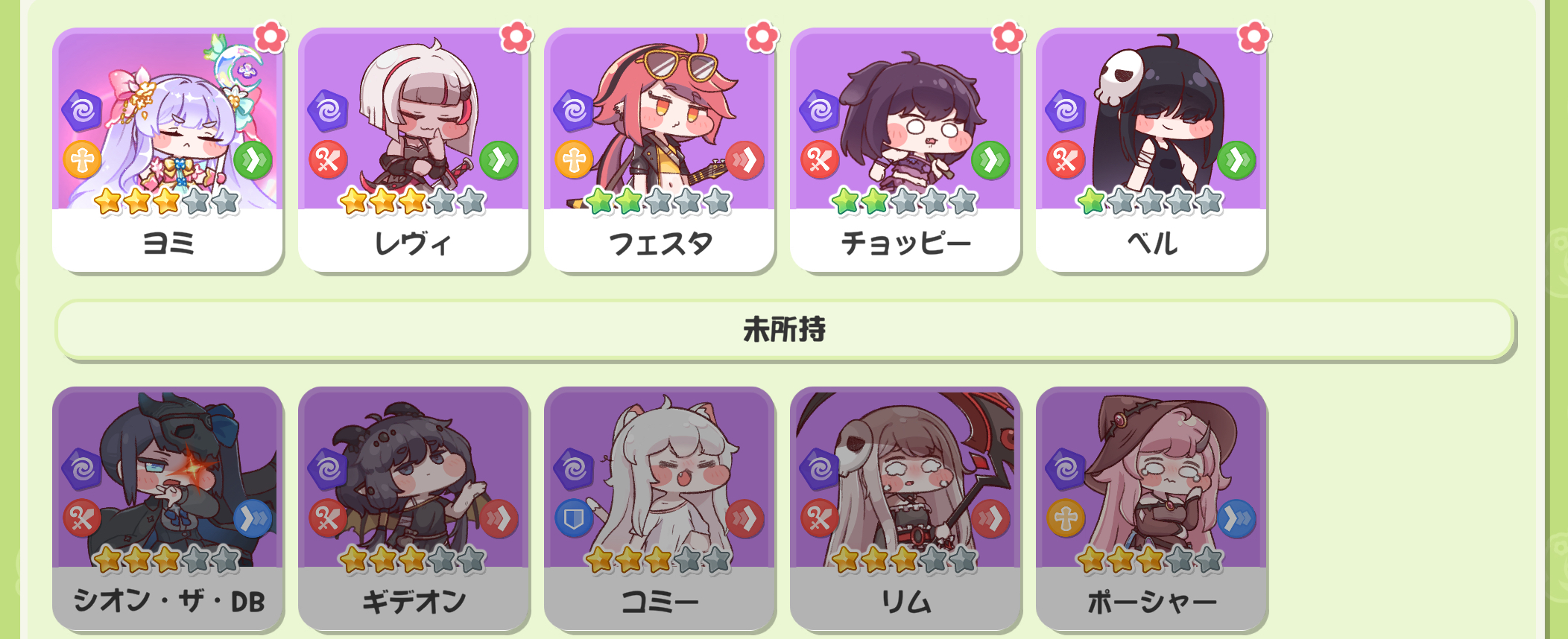Open unowned character シオン・ザ・DB
The width and height of the screenshot is (1568, 639).
click(168, 506)
